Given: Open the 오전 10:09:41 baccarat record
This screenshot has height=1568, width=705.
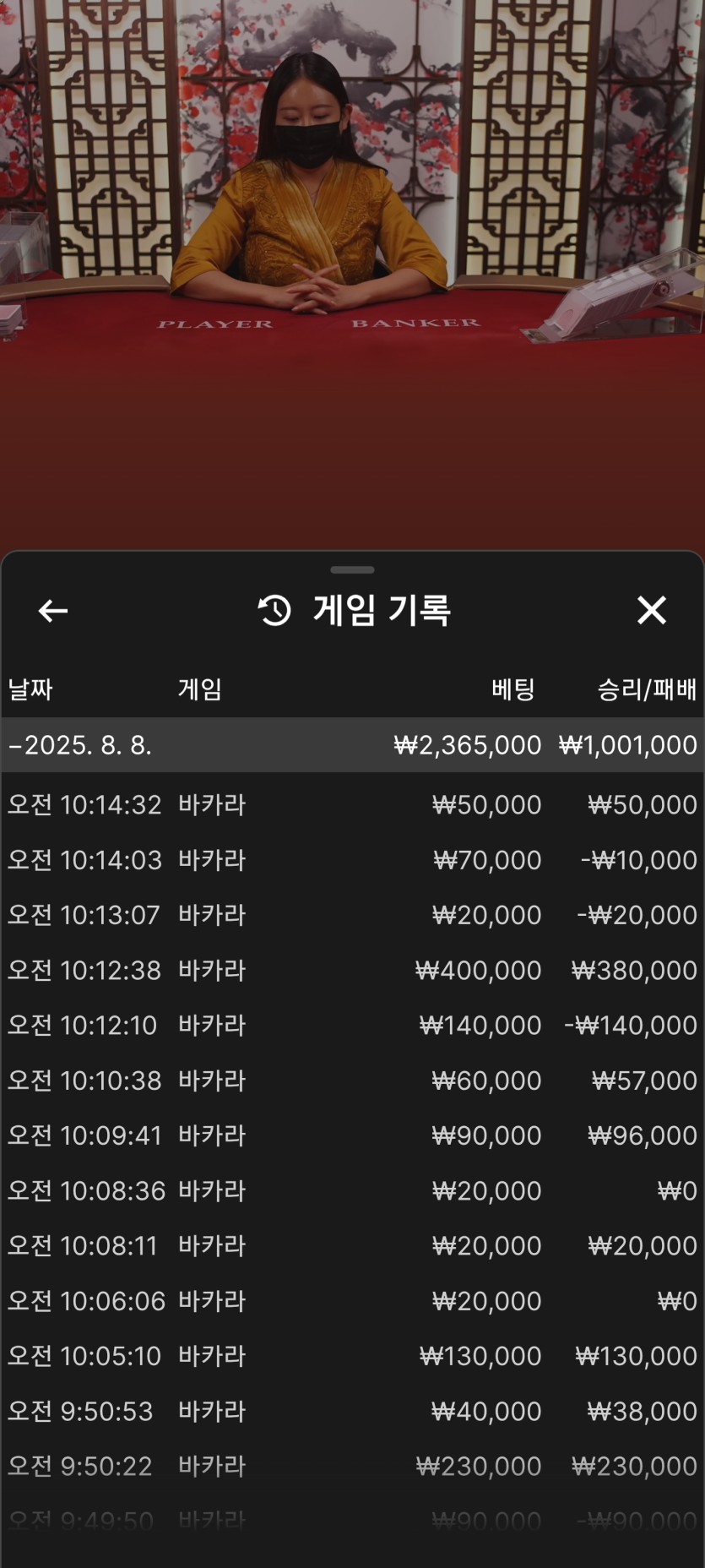Looking at the screenshot, I should pos(352,1135).
